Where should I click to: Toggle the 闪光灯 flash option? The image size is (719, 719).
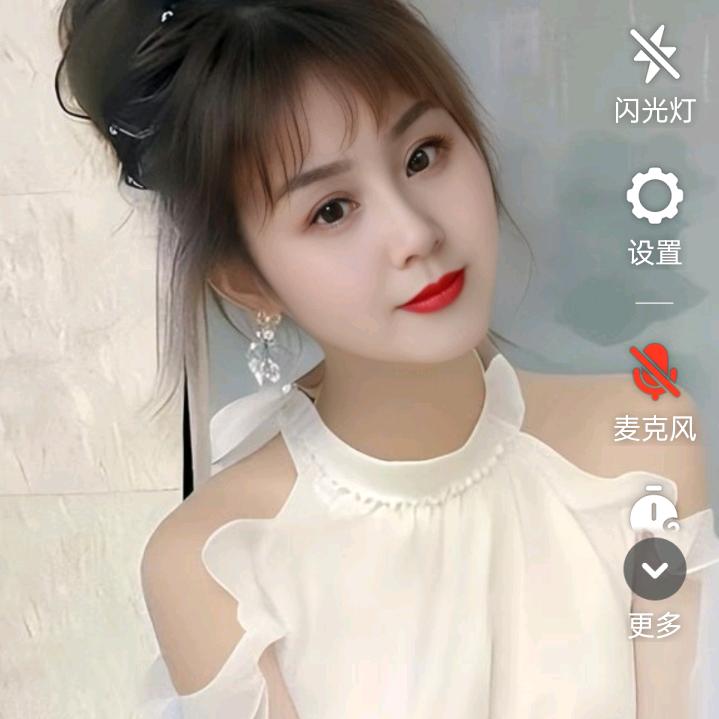[x=655, y=55]
